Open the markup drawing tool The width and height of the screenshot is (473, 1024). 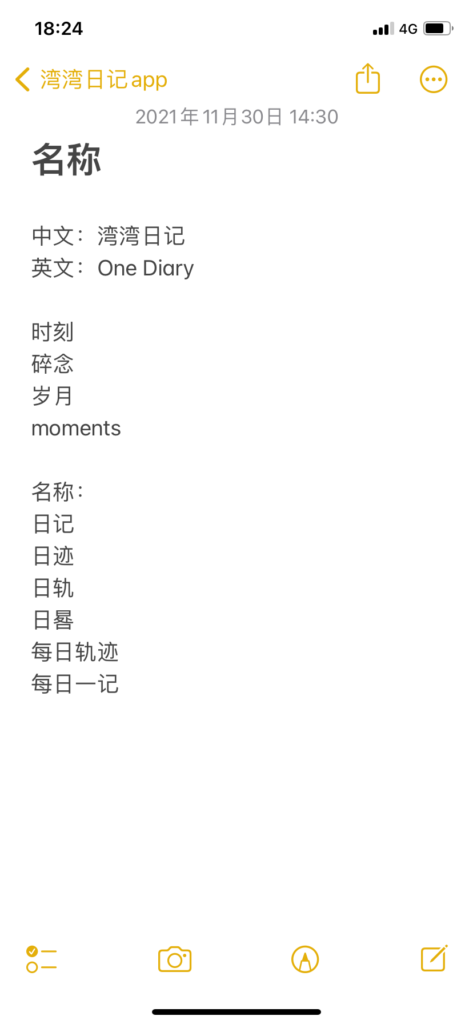(304, 959)
